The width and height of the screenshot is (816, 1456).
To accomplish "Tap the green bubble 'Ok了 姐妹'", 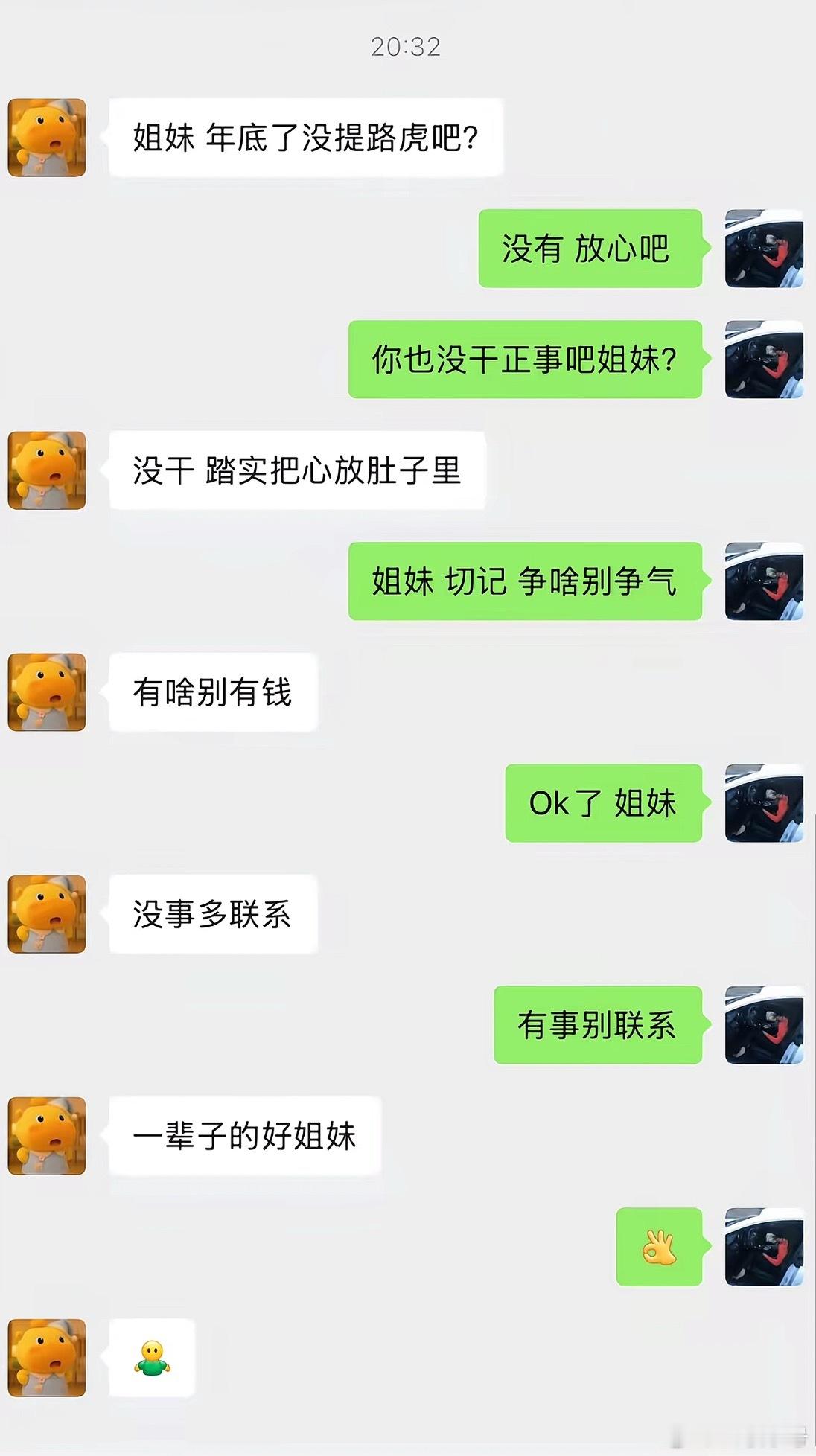I will tap(603, 804).
